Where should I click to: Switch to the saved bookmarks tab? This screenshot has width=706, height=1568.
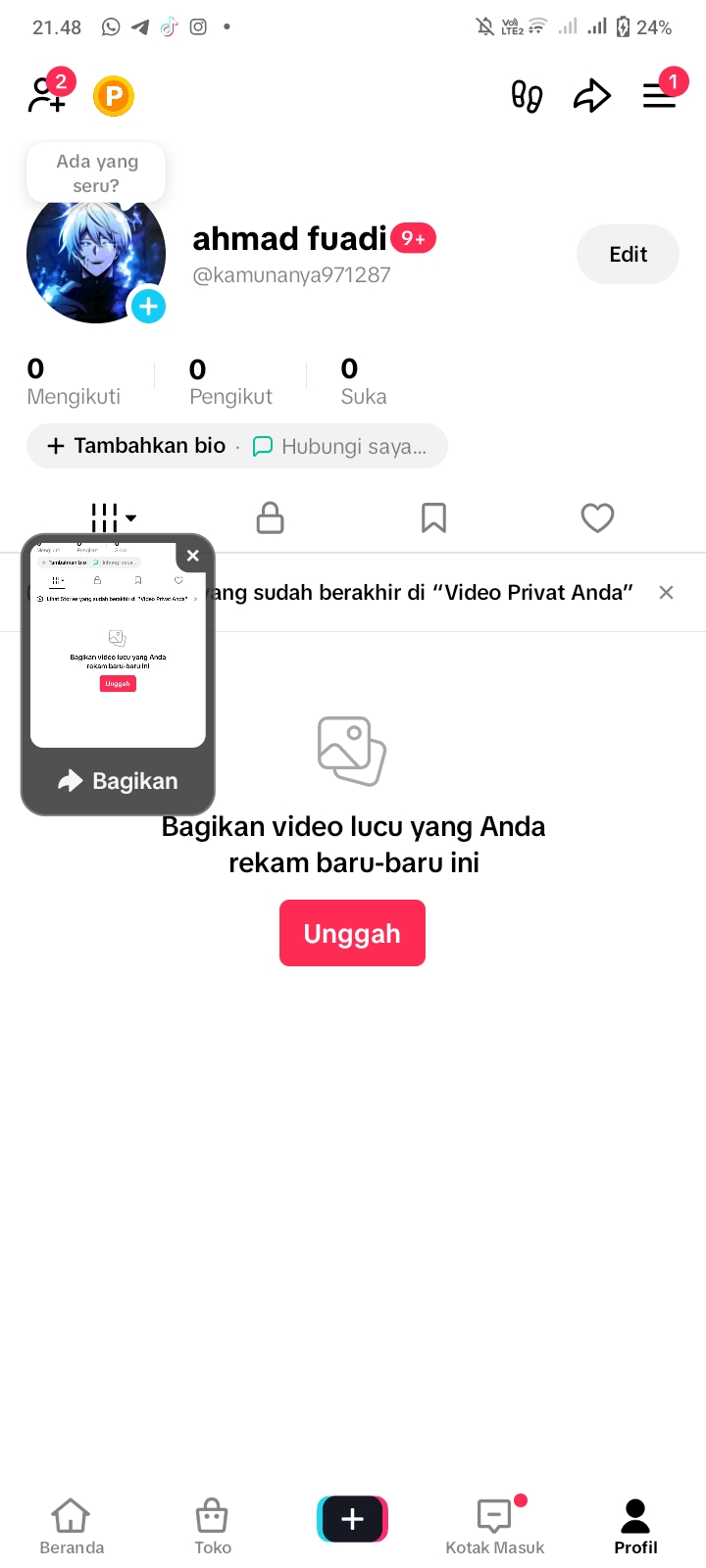tap(433, 517)
